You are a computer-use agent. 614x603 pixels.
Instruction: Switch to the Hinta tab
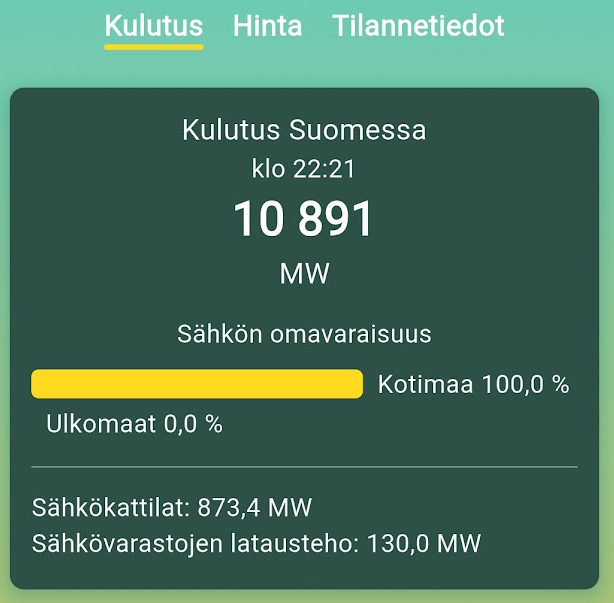[267, 26]
